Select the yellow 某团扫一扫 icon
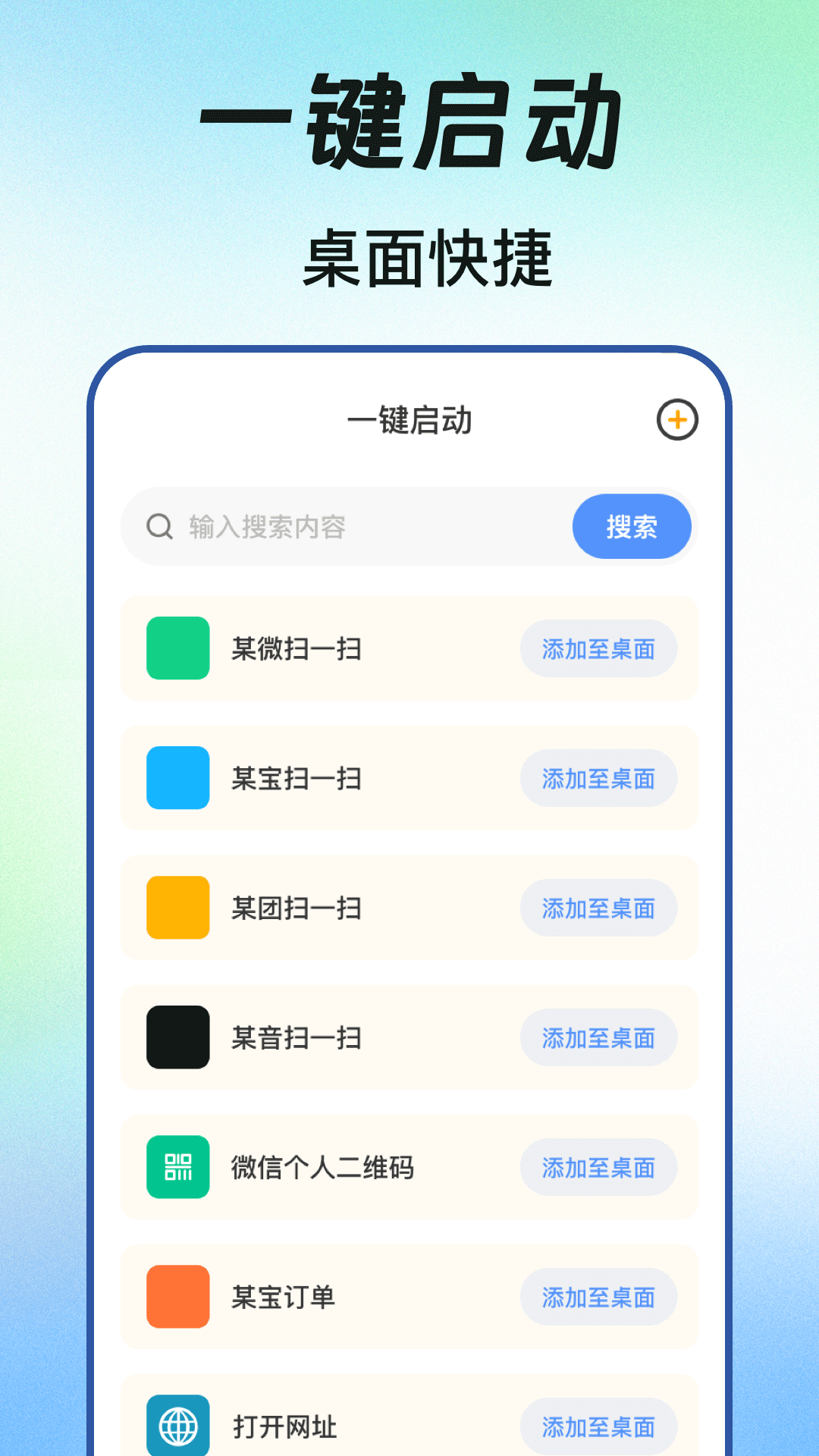819x1456 pixels. (x=178, y=908)
